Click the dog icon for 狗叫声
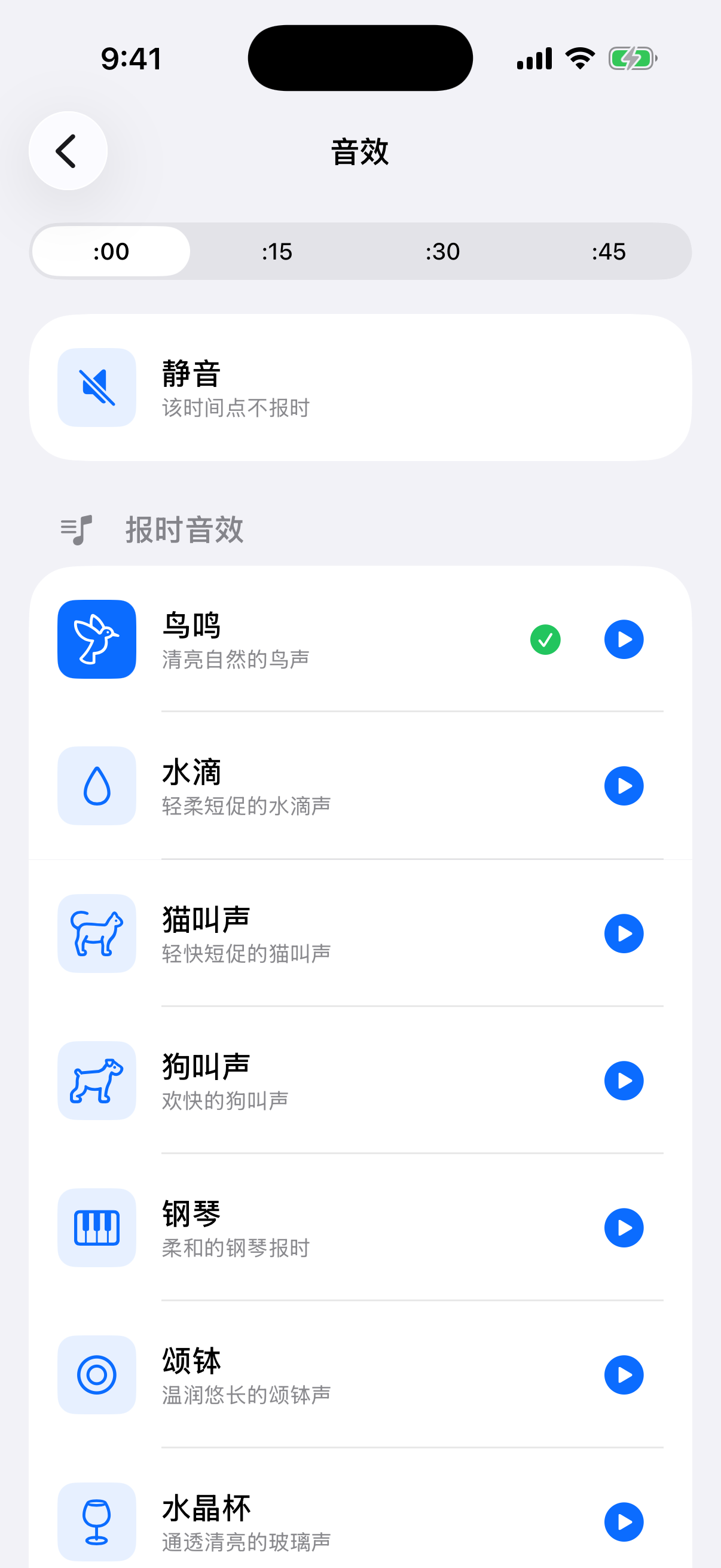This screenshot has height=1568, width=721. 96,1081
